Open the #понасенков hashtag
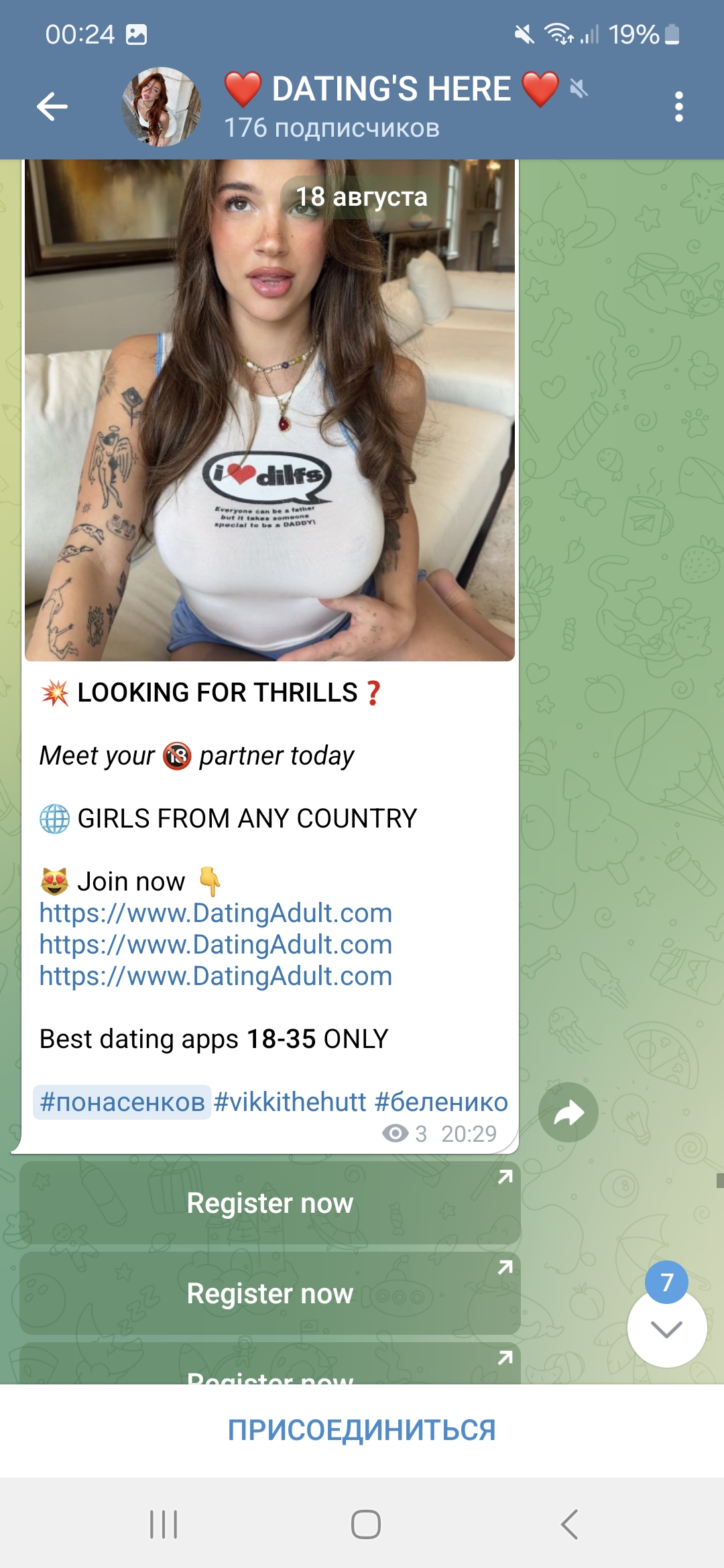The width and height of the screenshot is (724, 1568). click(122, 1102)
